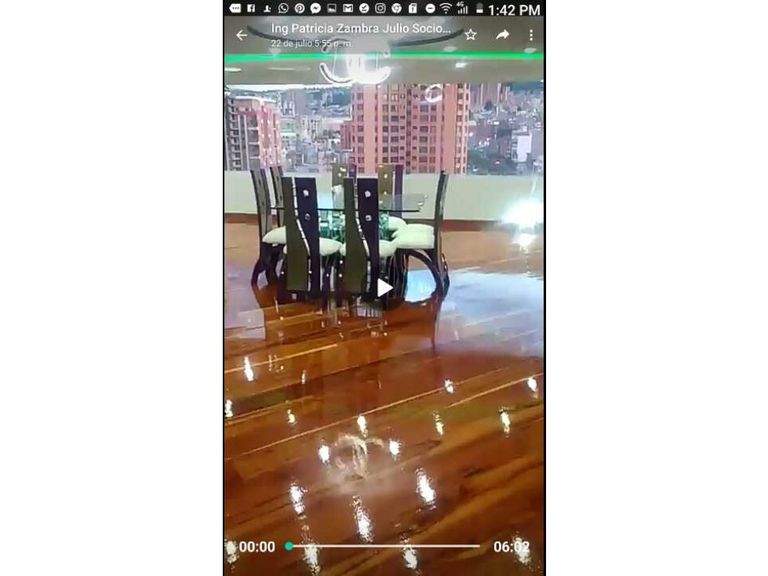
Task: Open the three-dot overflow menu
Action: pos(531,35)
